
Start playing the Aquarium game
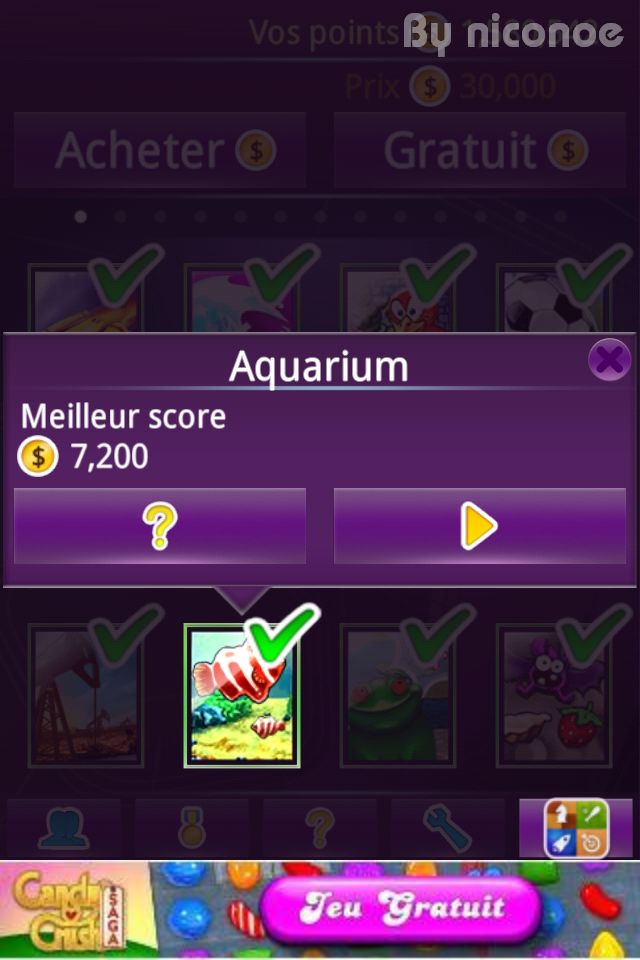pyautogui.click(x=479, y=526)
